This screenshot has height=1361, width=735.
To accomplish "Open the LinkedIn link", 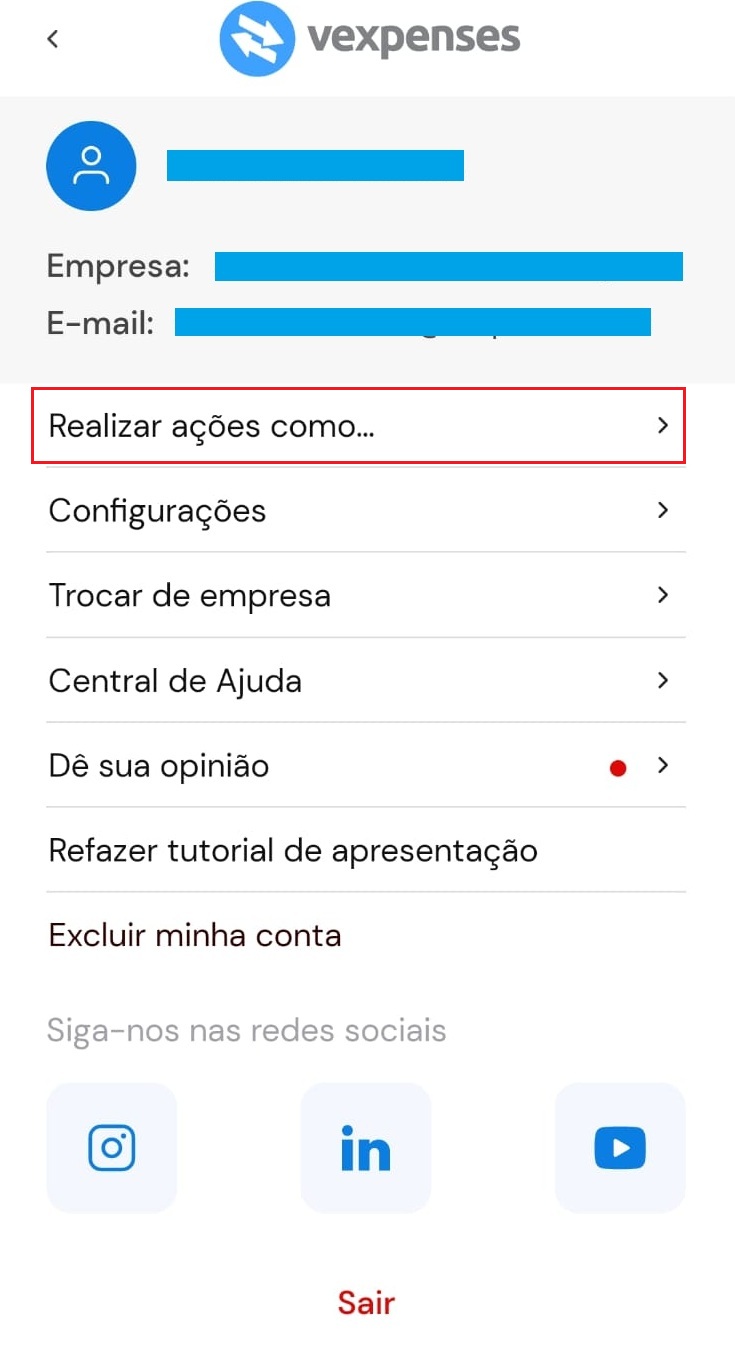I will [366, 1147].
